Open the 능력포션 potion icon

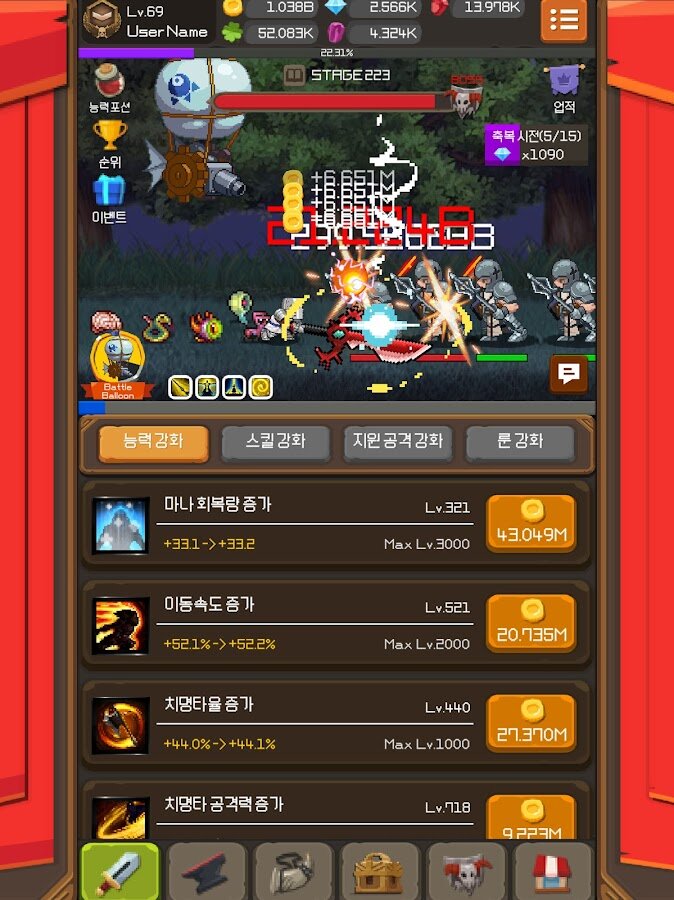(110, 87)
